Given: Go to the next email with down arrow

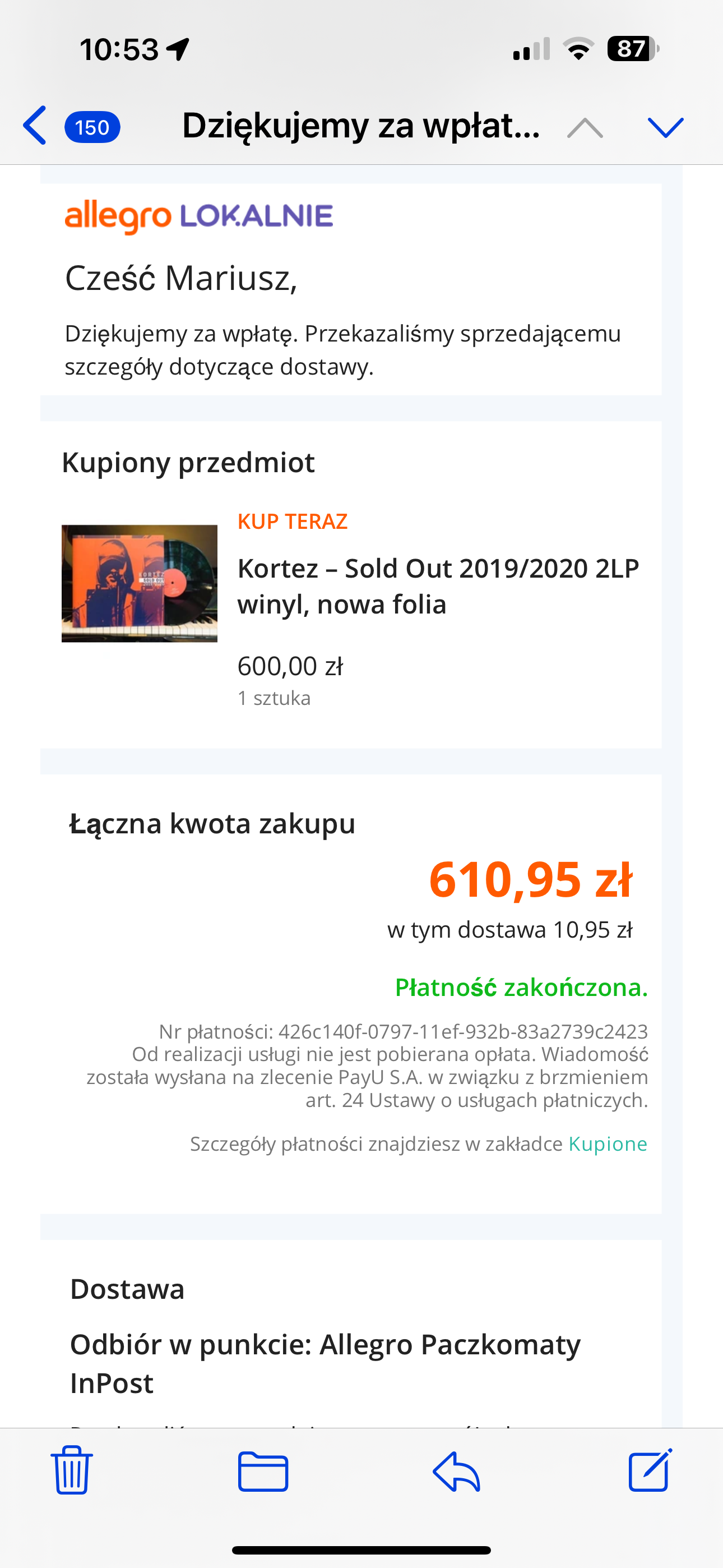Looking at the screenshot, I should tap(665, 128).
